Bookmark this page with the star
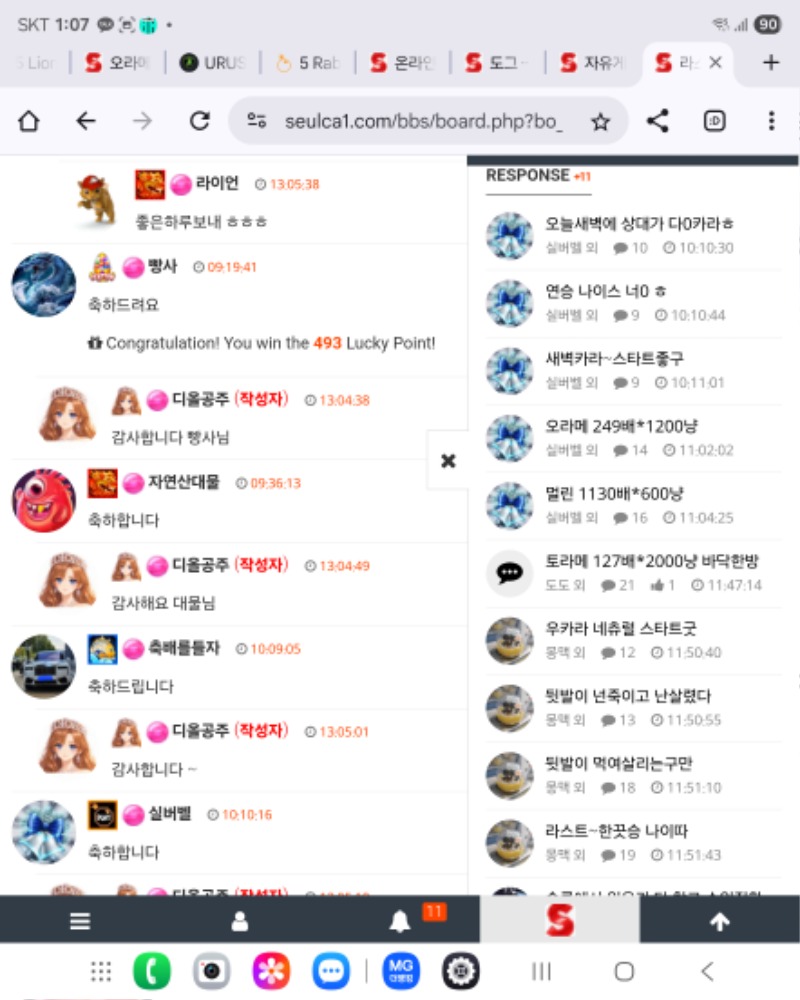Viewport: 800px width, 1000px height. [x=600, y=121]
